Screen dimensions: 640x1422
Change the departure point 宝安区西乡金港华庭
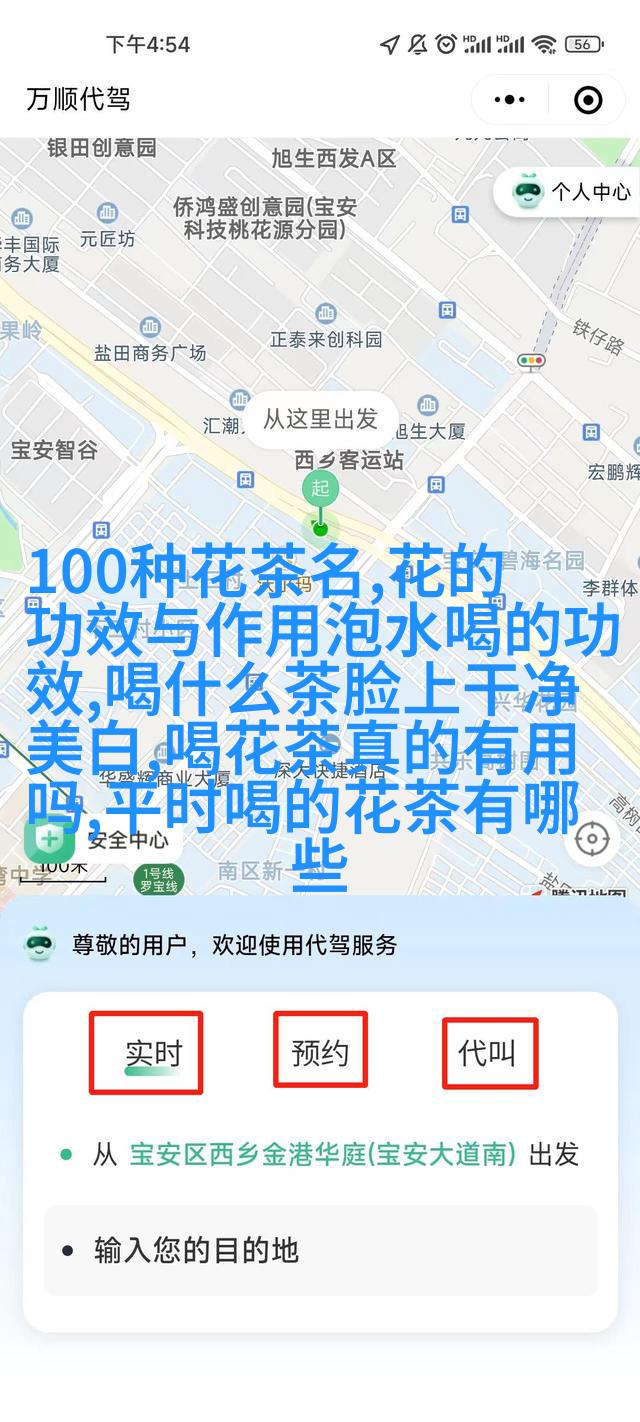point(322,1155)
